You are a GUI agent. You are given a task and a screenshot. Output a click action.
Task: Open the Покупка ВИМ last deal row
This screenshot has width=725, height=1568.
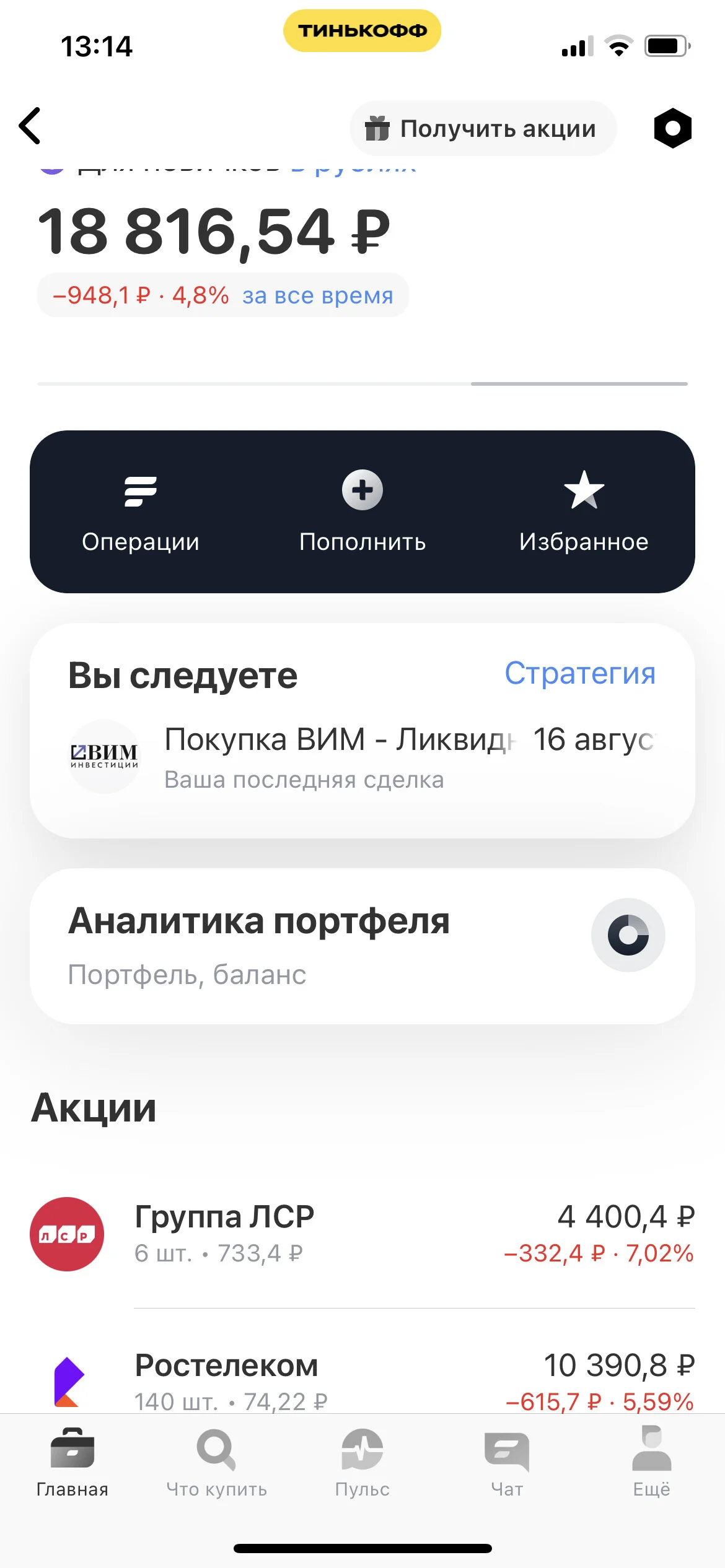point(362,757)
